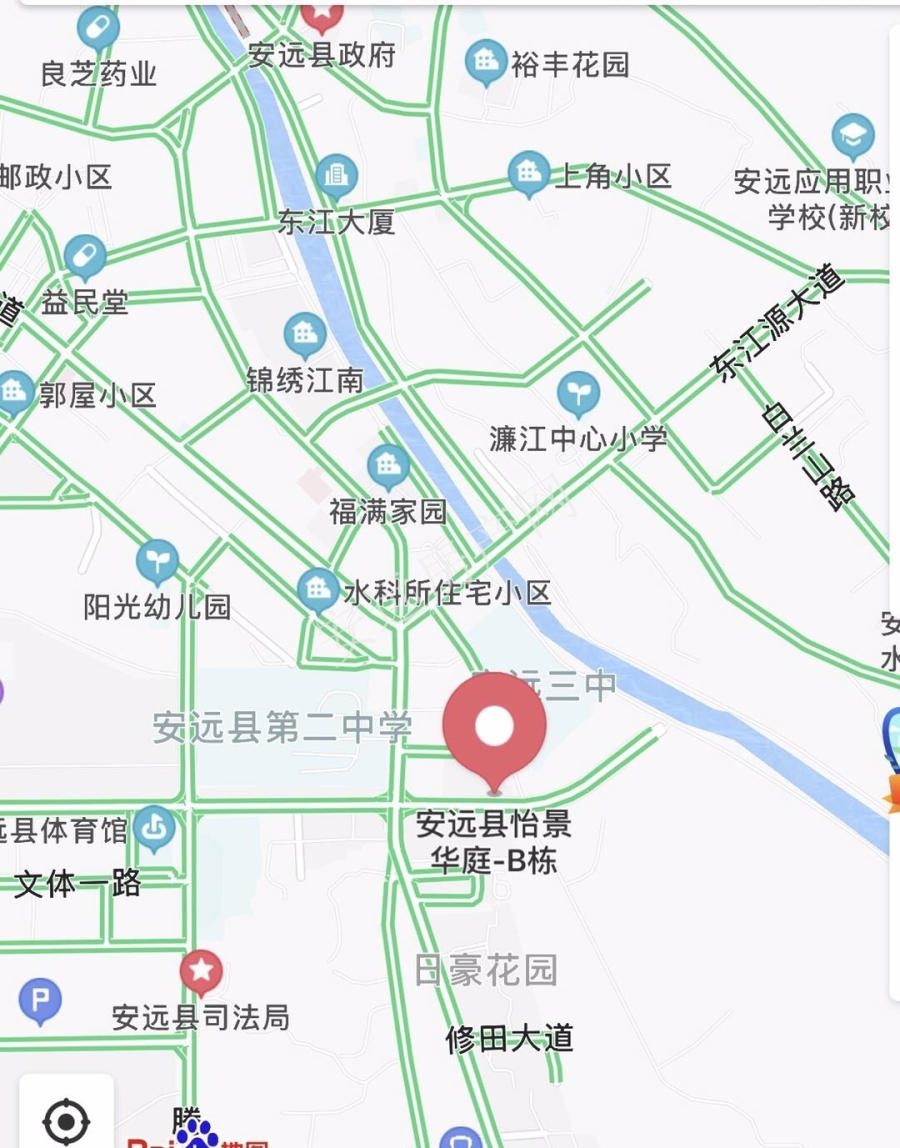Open the 锦绣江南 residence marker
The image size is (900, 1148).
click(x=305, y=335)
